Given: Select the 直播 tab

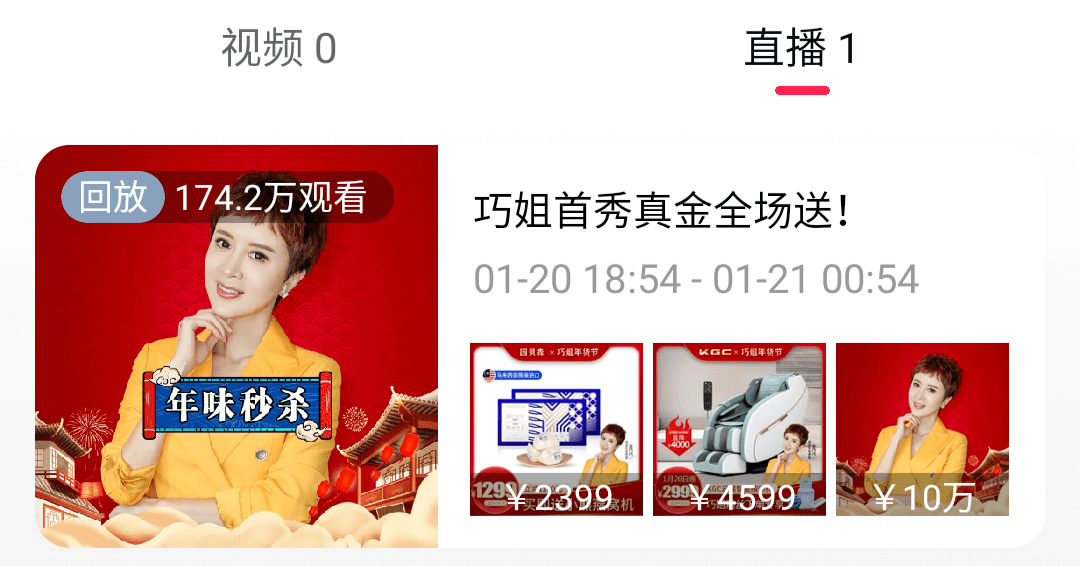Looking at the screenshot, I should click(801, 48).
